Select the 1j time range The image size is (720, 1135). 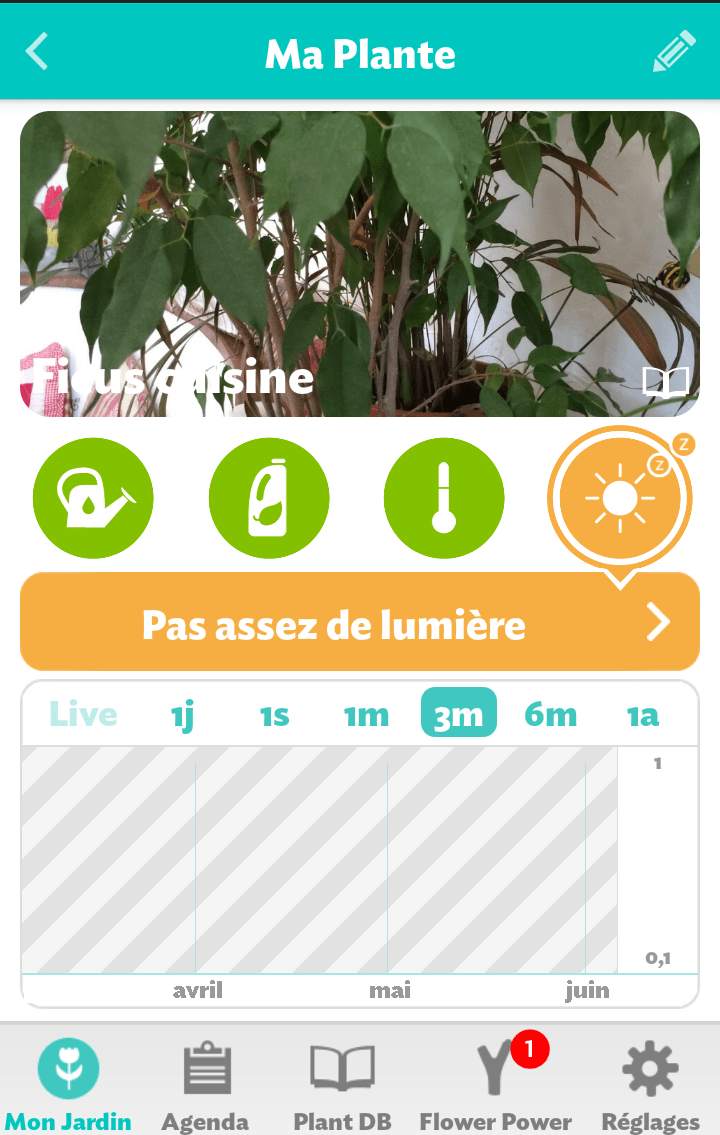tap(182, 714)
